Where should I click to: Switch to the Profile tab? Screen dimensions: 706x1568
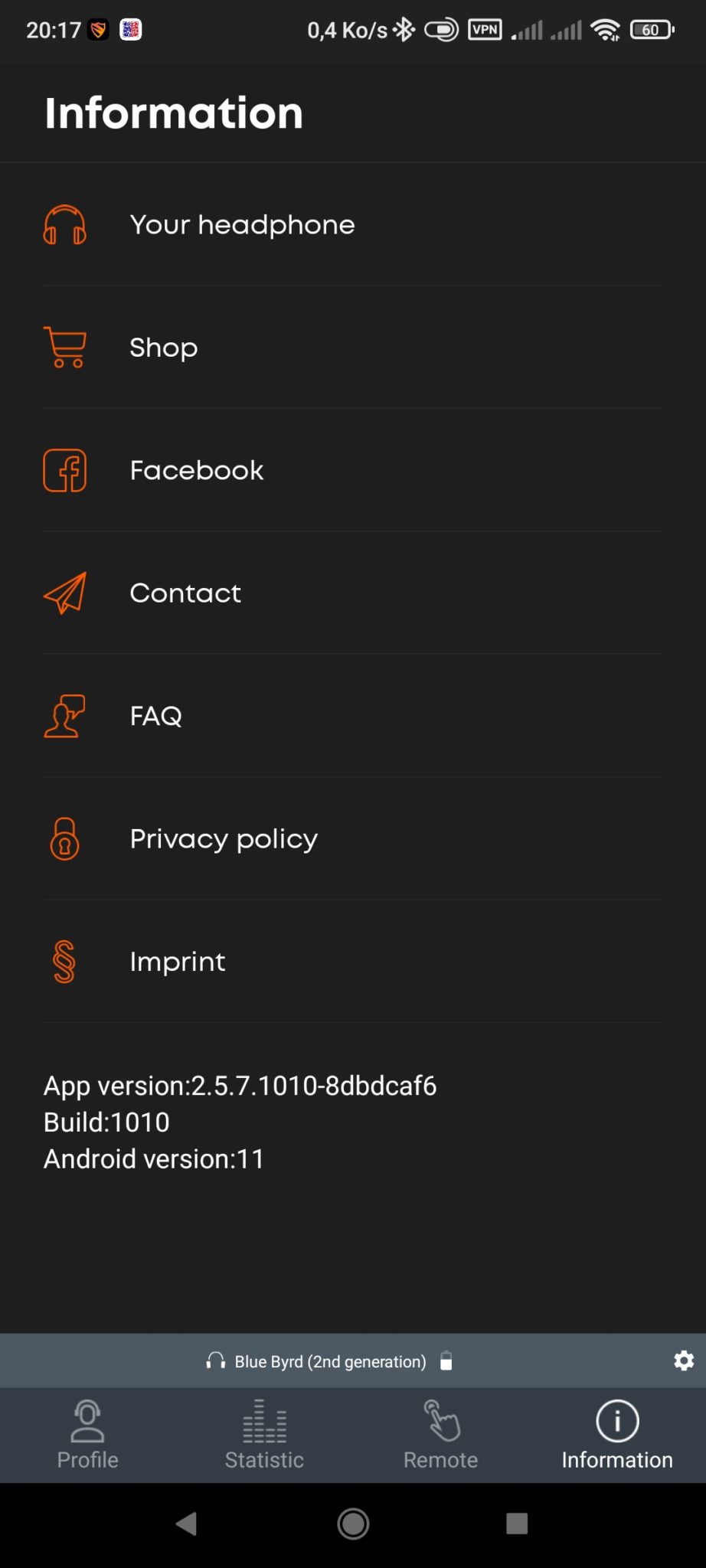click(88, 1436)
